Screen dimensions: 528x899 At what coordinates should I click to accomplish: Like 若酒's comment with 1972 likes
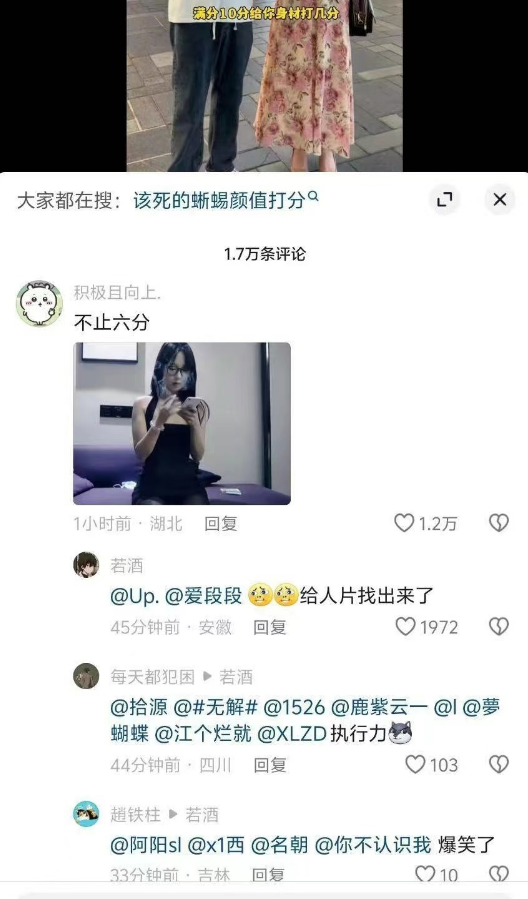[x=427, y=627]
